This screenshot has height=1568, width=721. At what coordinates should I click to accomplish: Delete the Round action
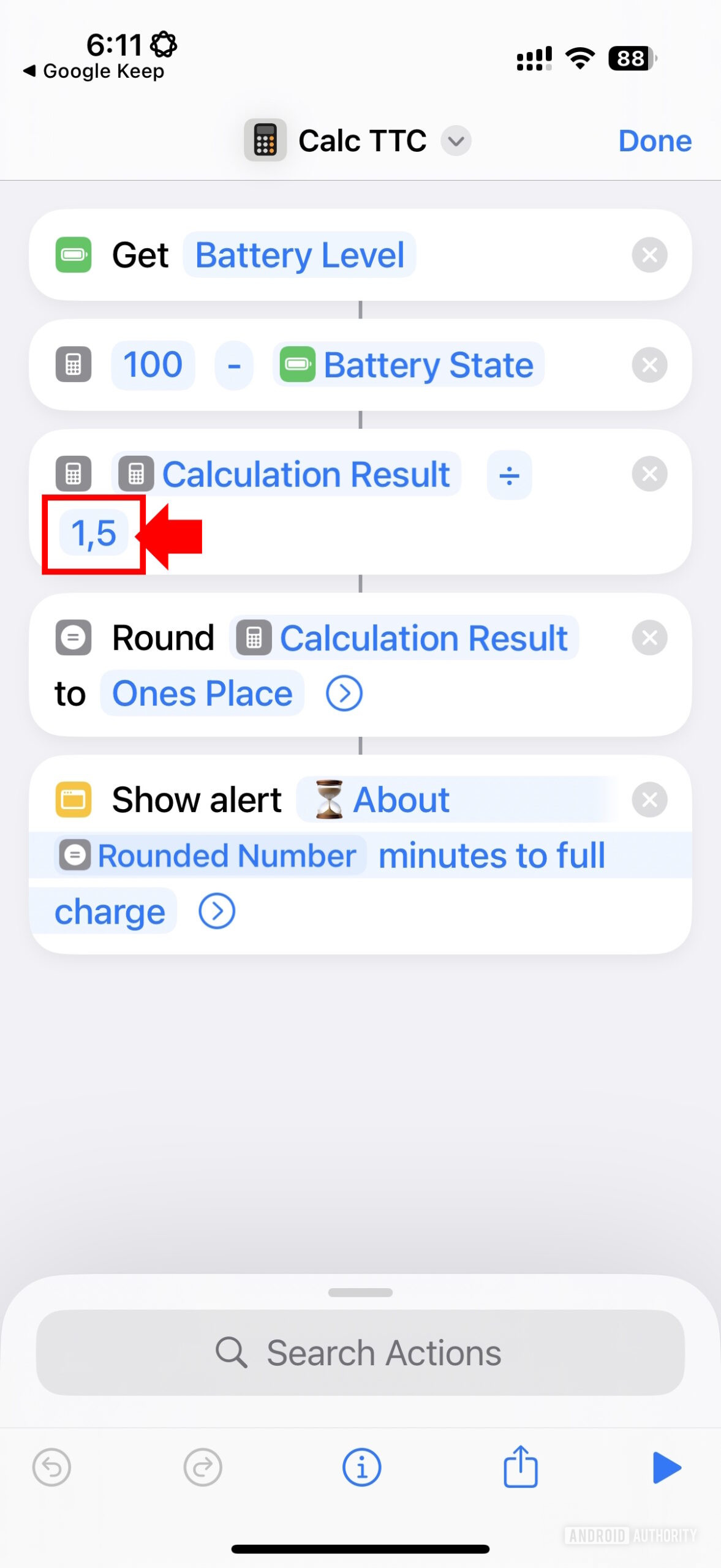click(x=649, y=638)
